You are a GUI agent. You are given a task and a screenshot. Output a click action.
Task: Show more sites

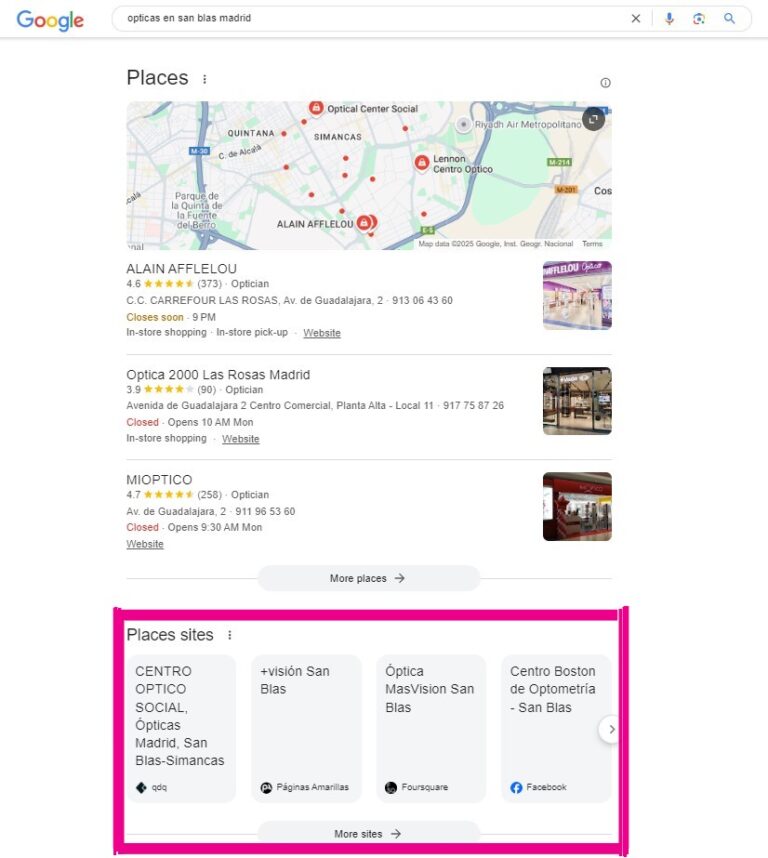(x=368, y=833)
